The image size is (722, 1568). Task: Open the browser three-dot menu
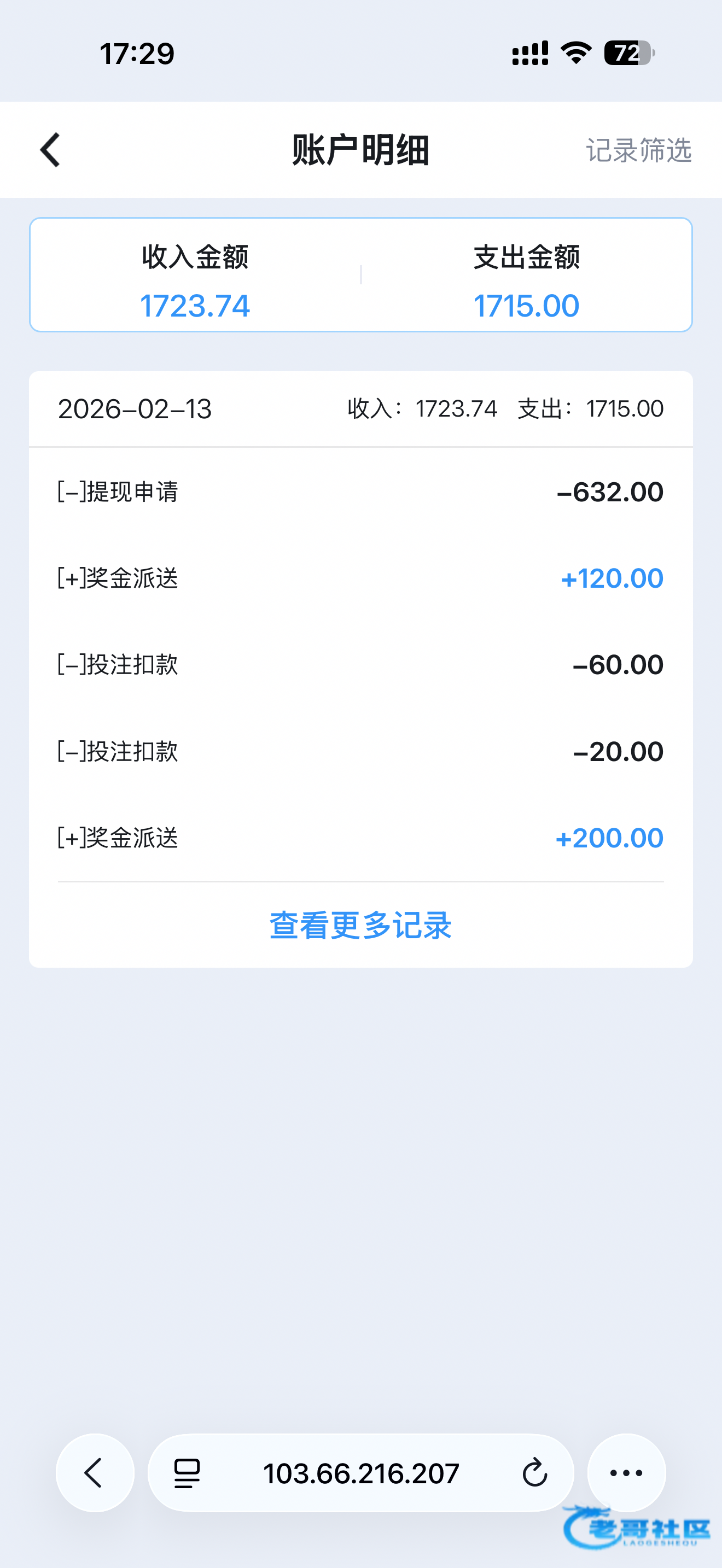pos(626,1472)
